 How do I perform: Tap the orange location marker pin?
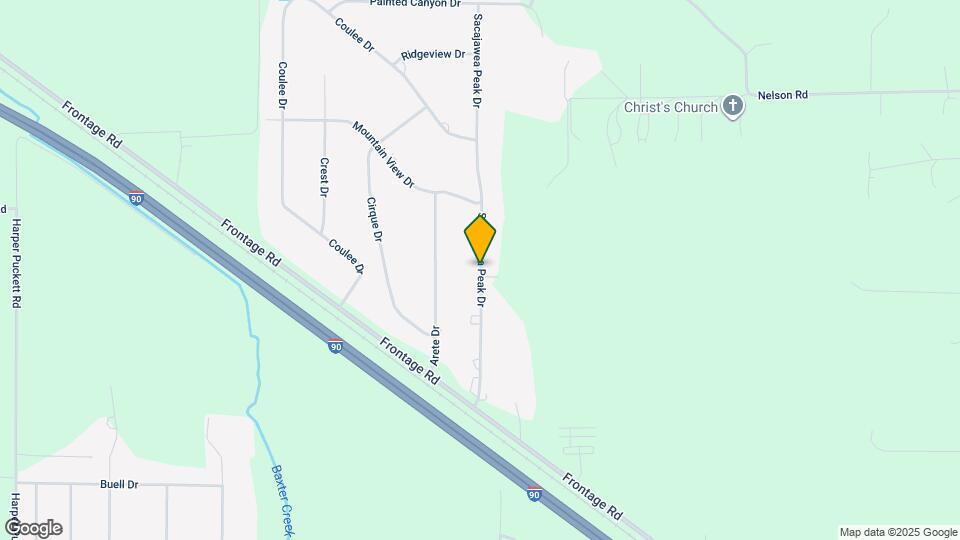480,239
